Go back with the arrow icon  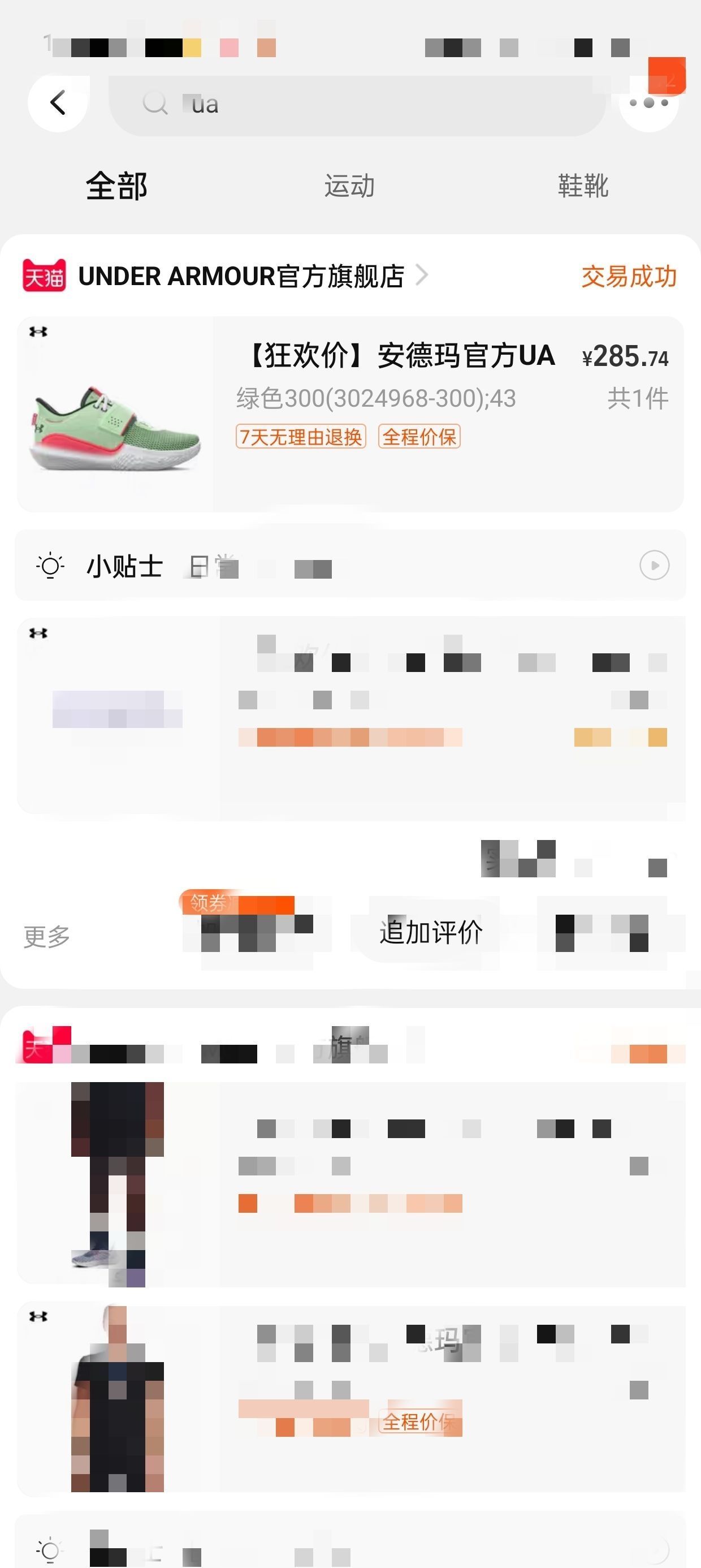point(58,103)
